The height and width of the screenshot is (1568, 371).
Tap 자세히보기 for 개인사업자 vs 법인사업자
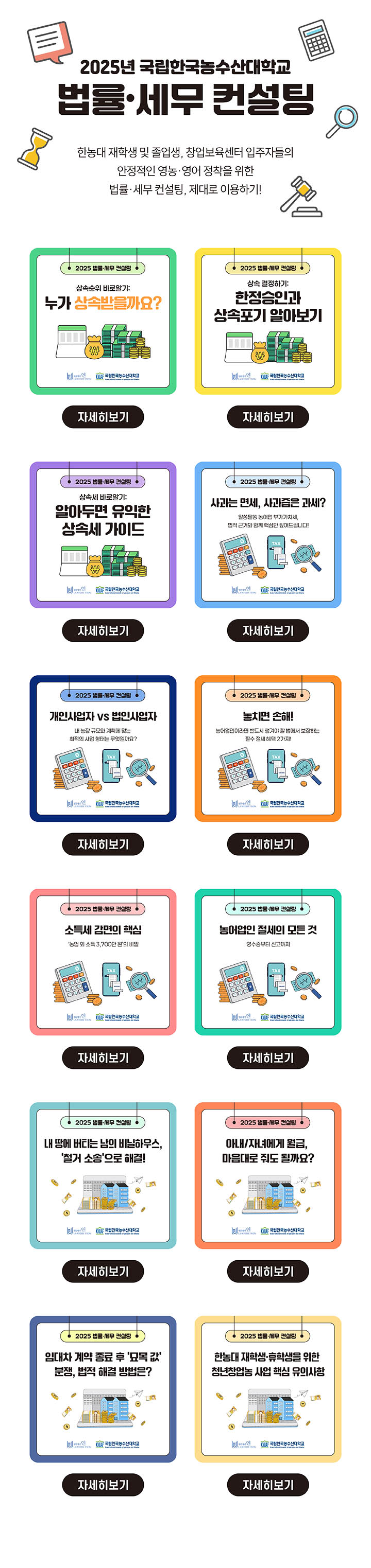103,844
